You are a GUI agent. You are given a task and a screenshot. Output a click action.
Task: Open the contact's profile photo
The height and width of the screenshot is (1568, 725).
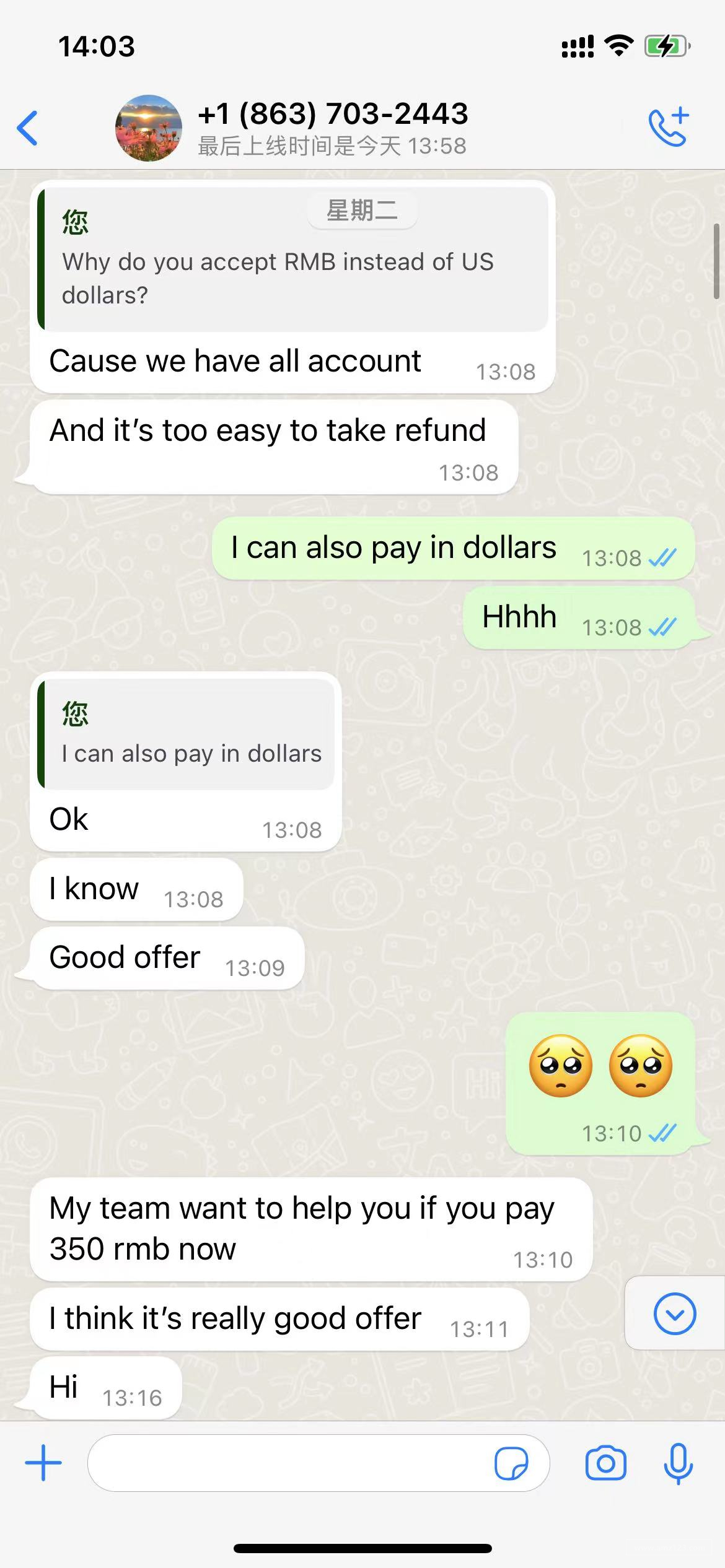point(149,128)
